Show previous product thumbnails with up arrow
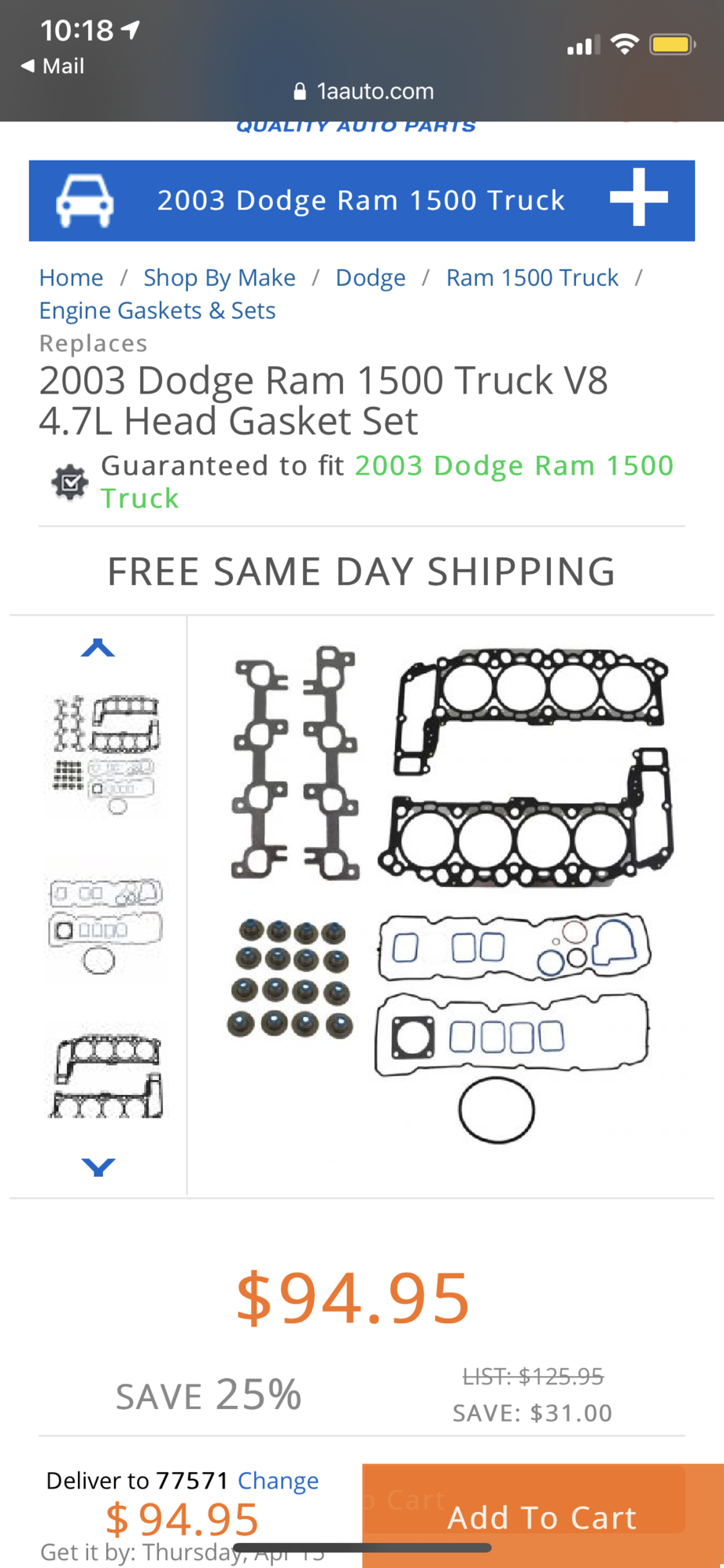This screenshot has height=1568, width=724. point(98,648)
